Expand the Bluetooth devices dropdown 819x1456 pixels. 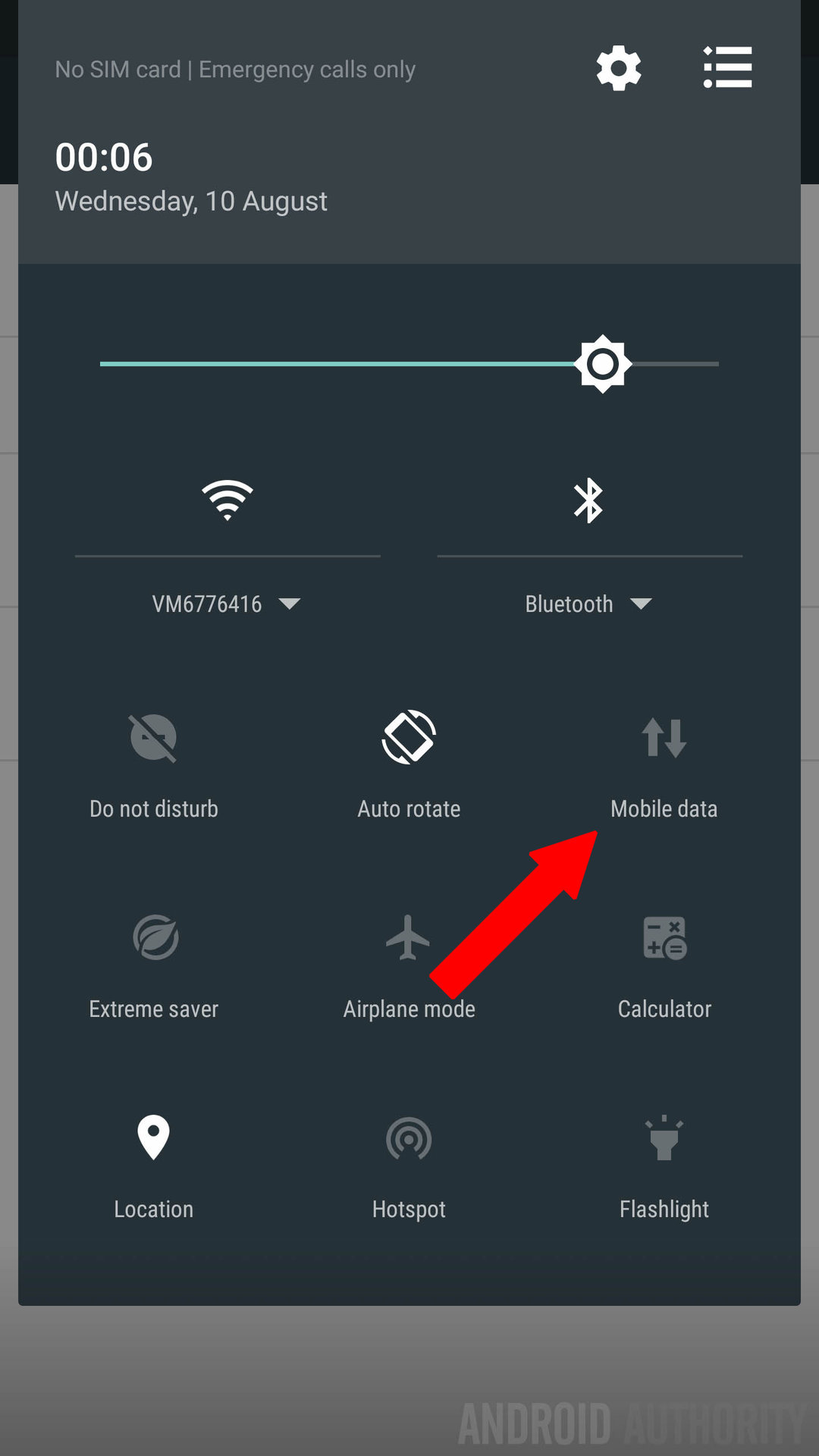pos(588,604)
